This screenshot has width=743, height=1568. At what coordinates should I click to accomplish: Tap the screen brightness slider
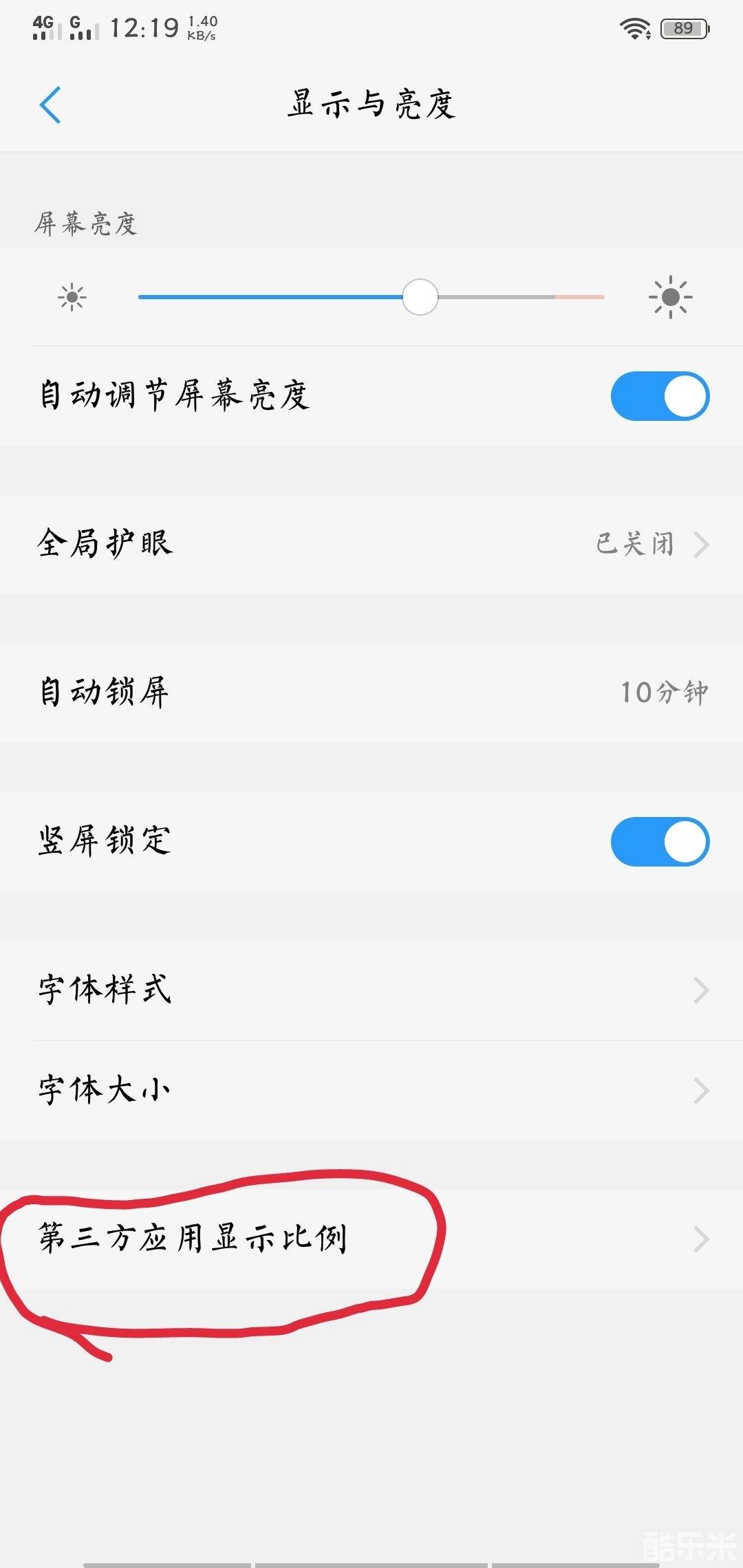point(371,297)
